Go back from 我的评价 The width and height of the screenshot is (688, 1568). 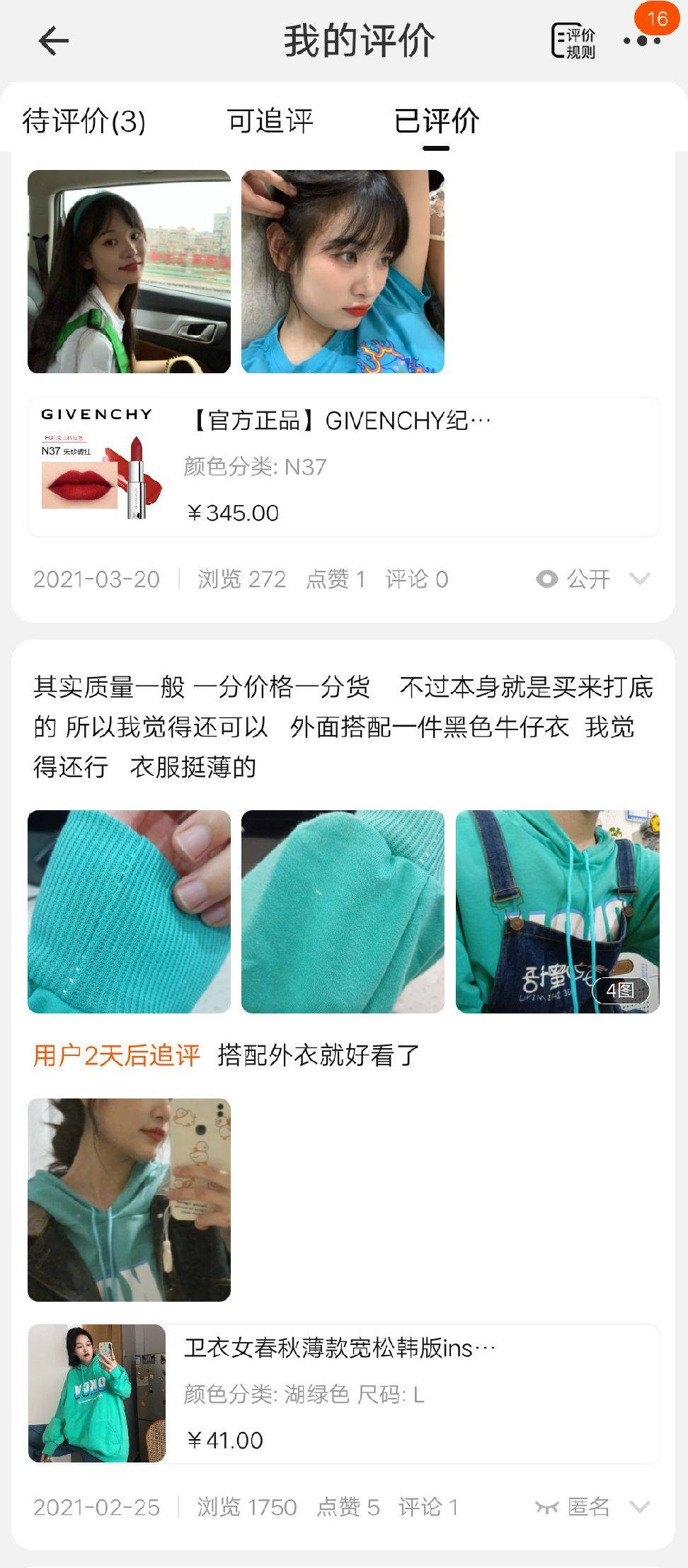(53, 41)
